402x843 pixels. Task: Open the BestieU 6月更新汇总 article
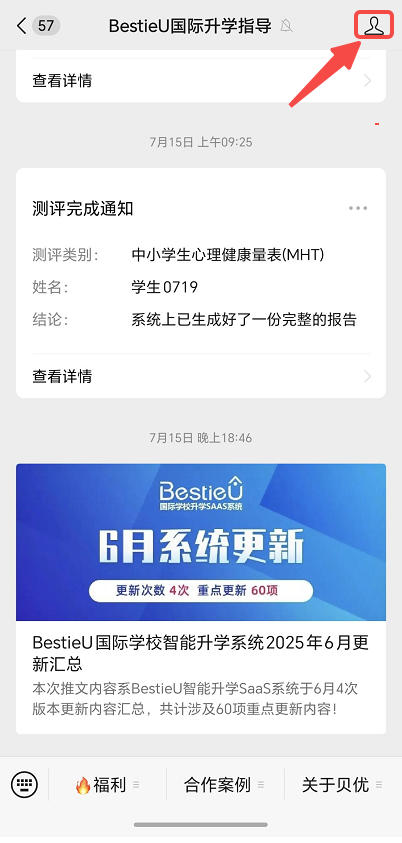201,598
